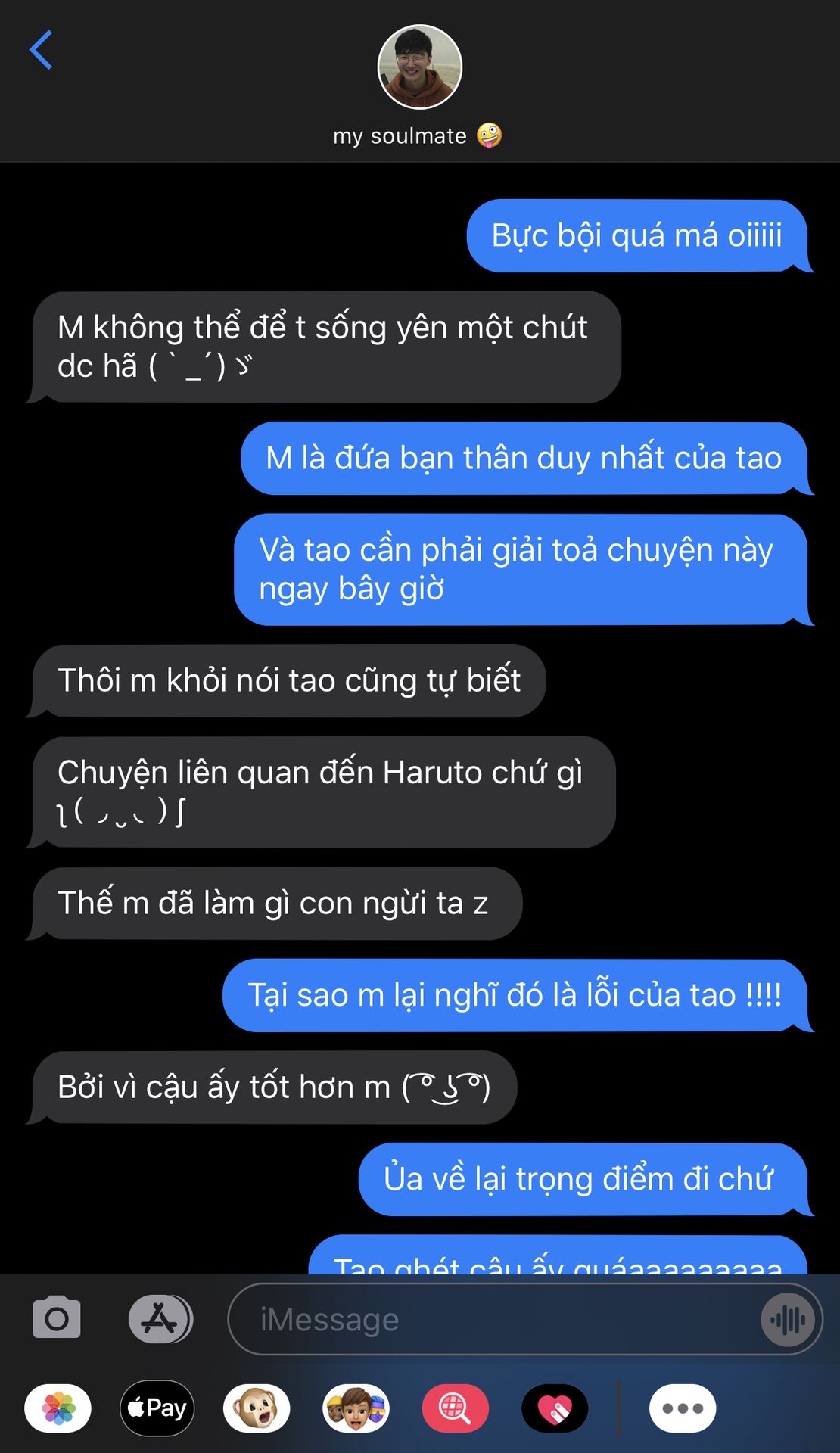The image size is (840, 1453).
Task: Open the camera to take a photo
Action: pyautogui.click(x=57, y=1318)
